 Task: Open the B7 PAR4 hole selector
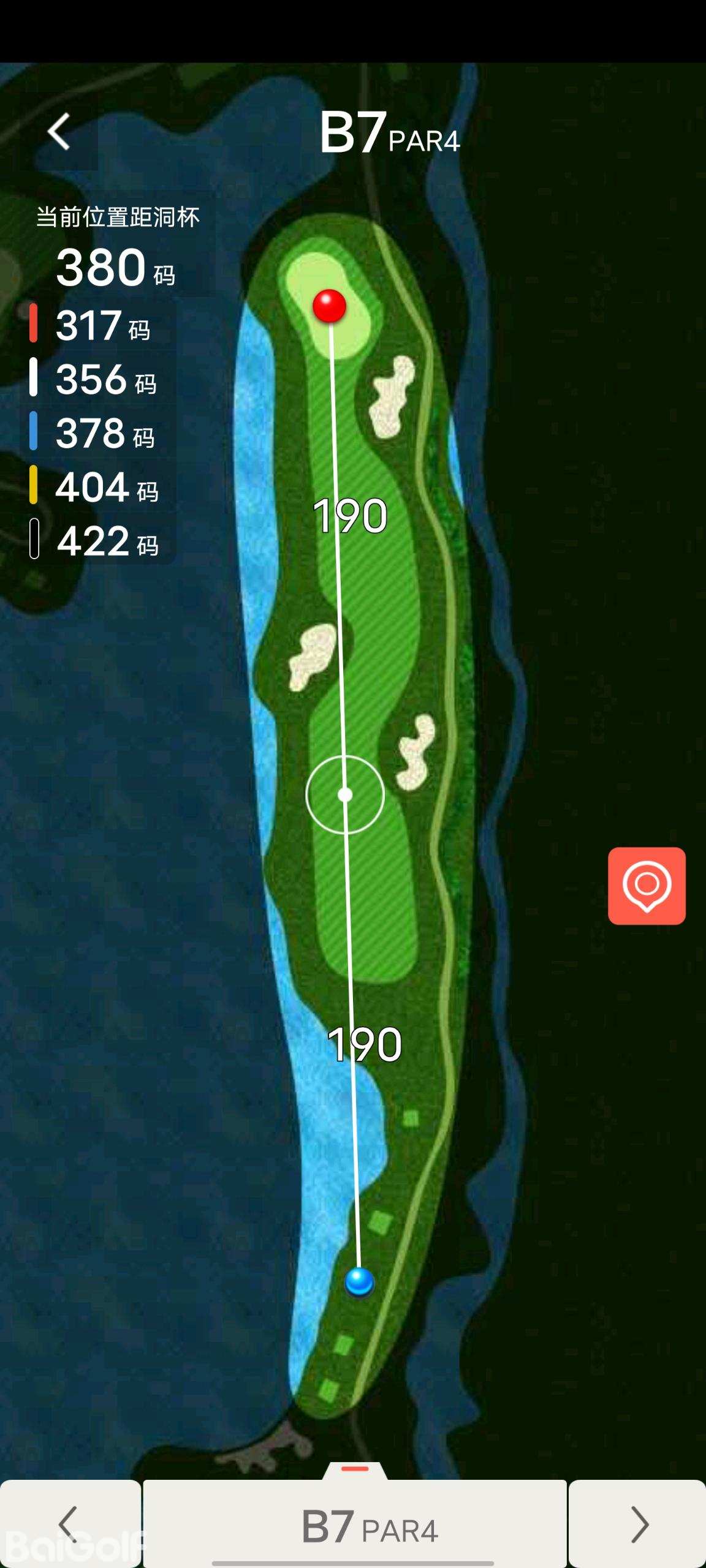coord(355,1525)
